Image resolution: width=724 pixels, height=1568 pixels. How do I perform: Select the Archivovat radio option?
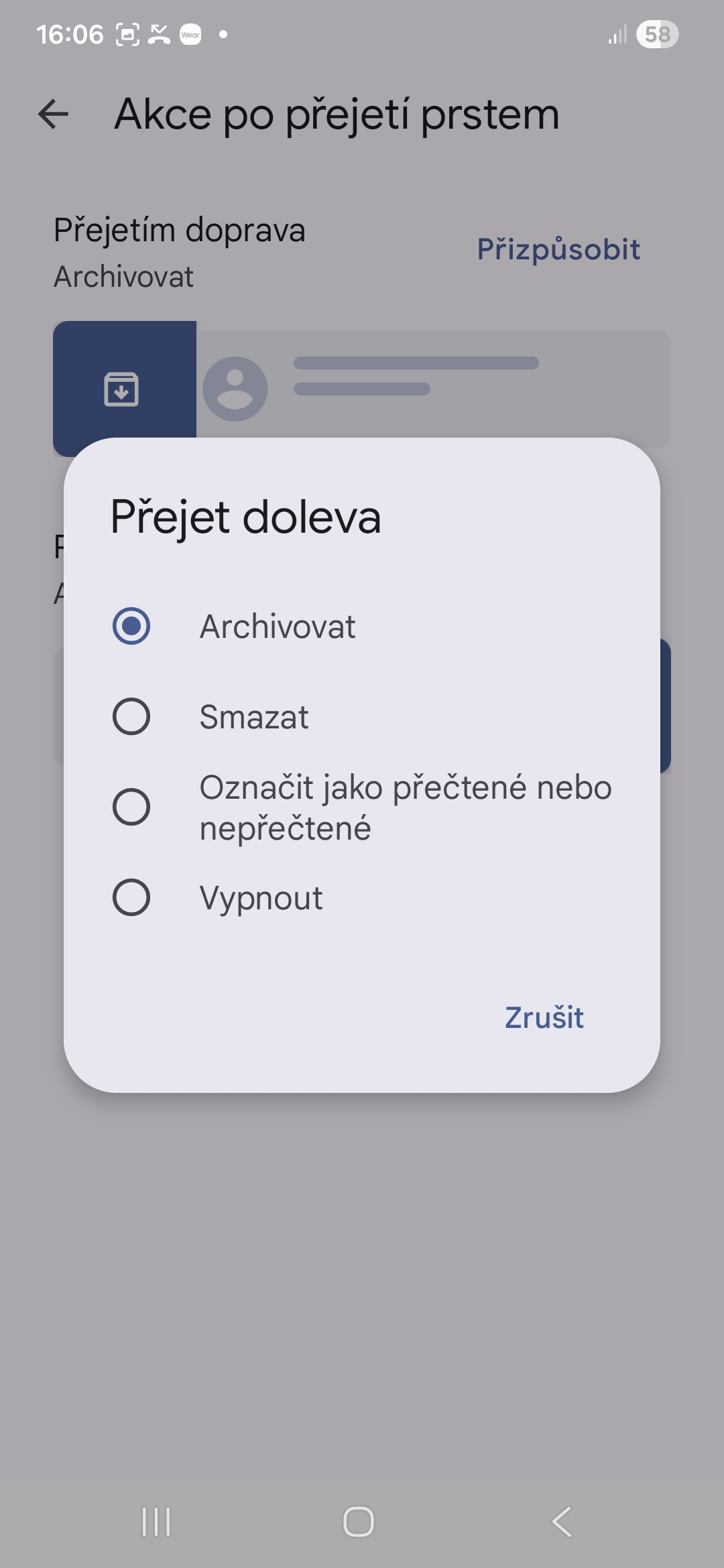(x=131, y=626)
